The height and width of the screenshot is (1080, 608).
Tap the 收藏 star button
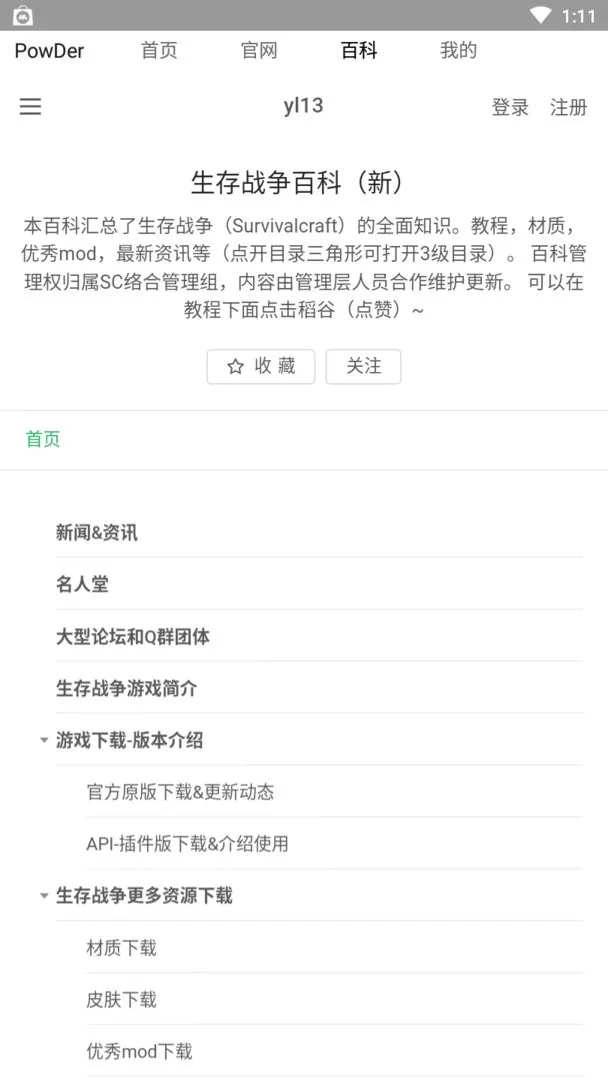point(261,367)
